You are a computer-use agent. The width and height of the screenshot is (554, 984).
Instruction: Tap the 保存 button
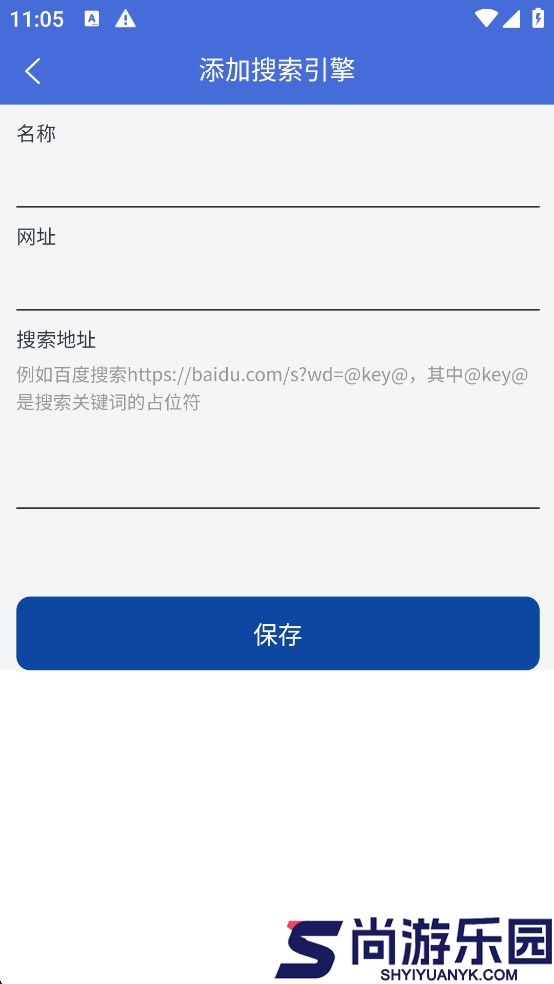pos(277,633)
